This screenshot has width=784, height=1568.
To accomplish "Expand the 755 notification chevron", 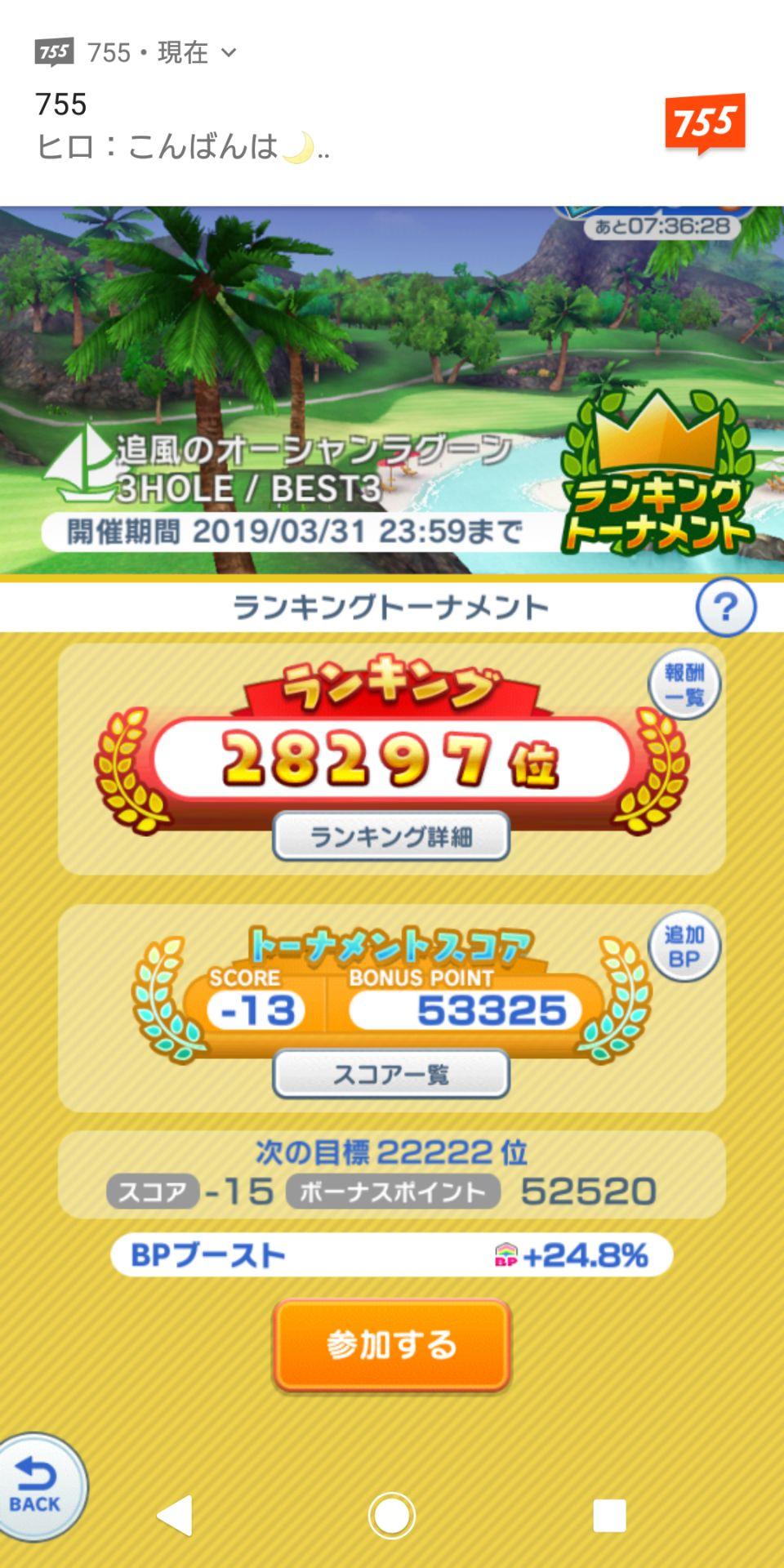I will (x=229, y=53).
